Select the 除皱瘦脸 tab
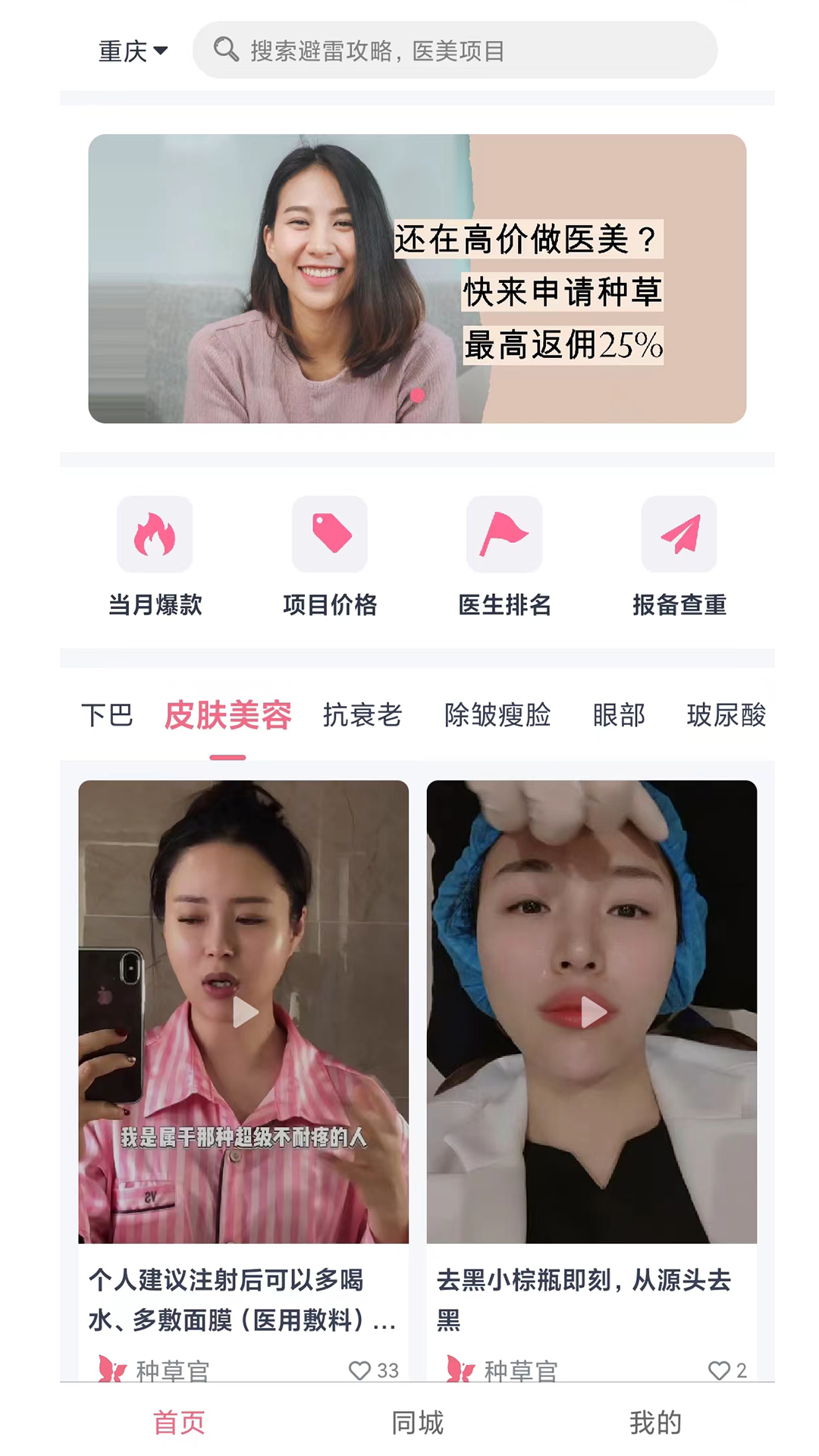This screenshot has width=819, height=1456. click(x=497, y=715)
